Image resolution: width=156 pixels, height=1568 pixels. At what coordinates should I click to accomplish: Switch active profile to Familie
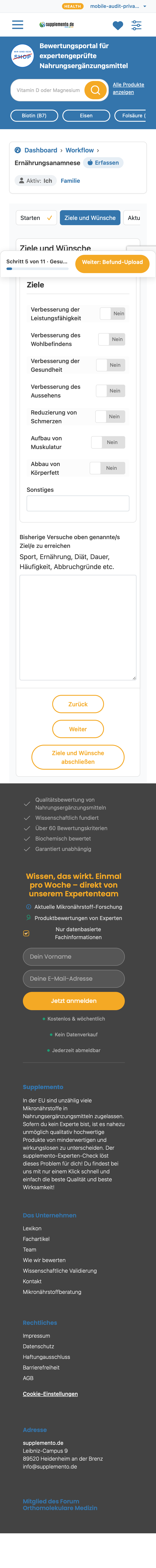click(70, 181)
